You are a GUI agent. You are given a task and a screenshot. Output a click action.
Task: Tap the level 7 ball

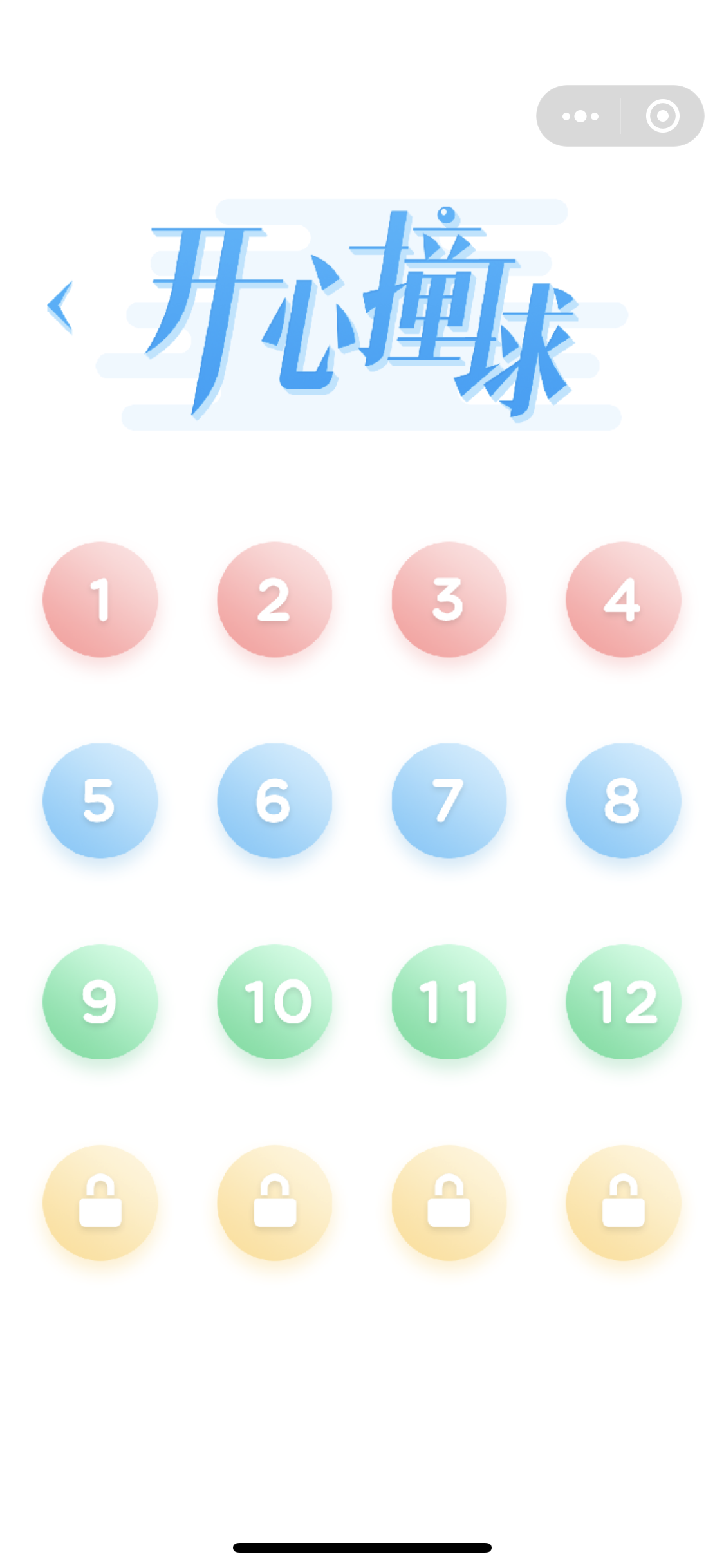tap(449, 800)
